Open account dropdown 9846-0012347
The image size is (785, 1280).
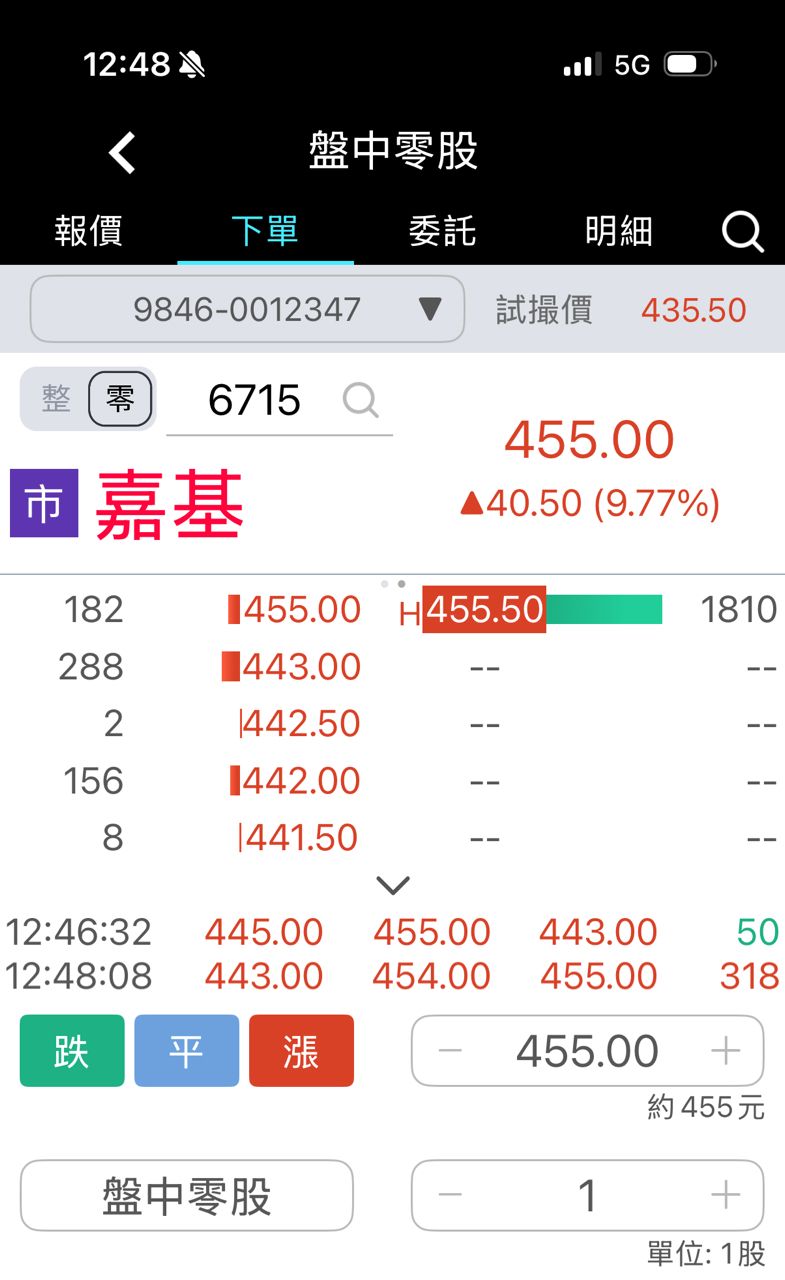[x=247, y=309]
